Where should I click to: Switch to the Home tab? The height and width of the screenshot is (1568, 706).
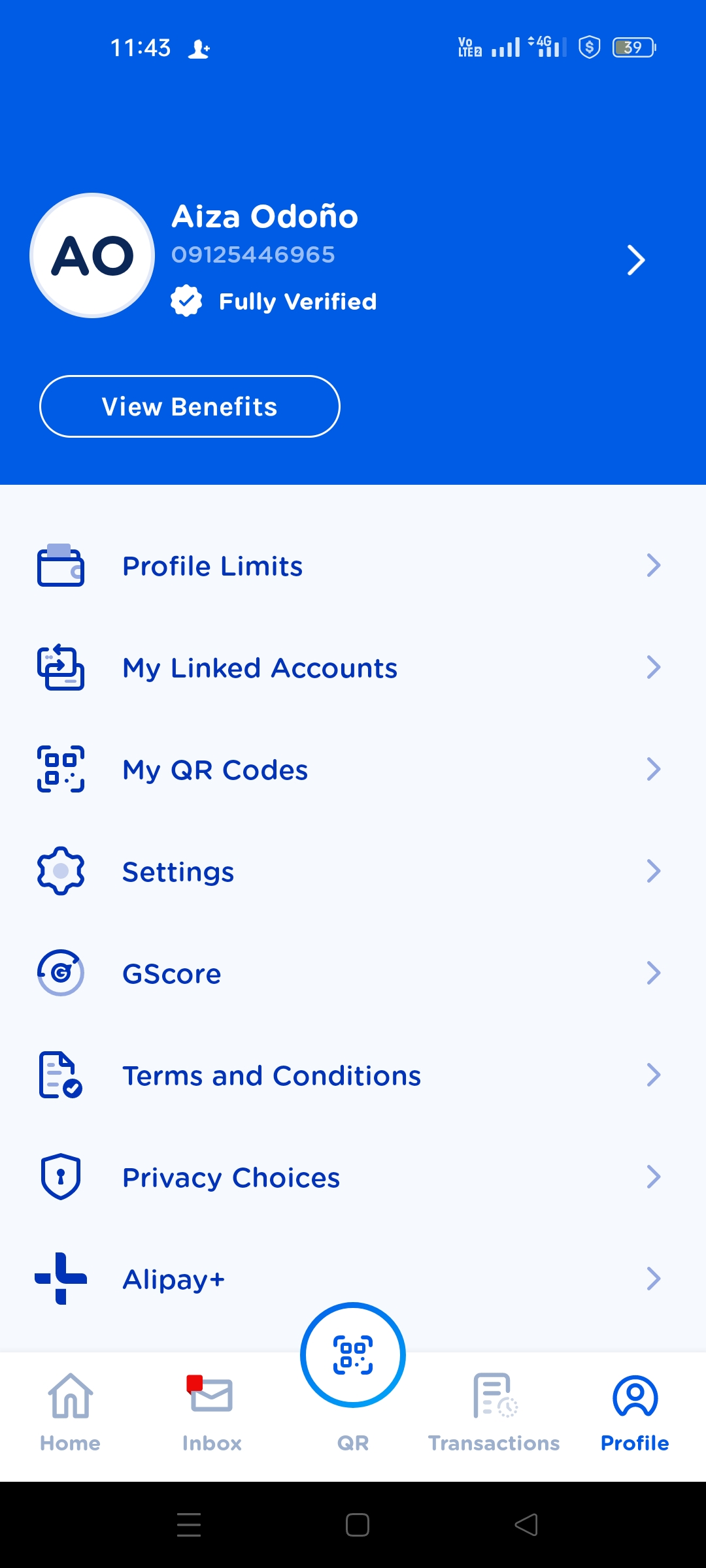(70, 1411)
